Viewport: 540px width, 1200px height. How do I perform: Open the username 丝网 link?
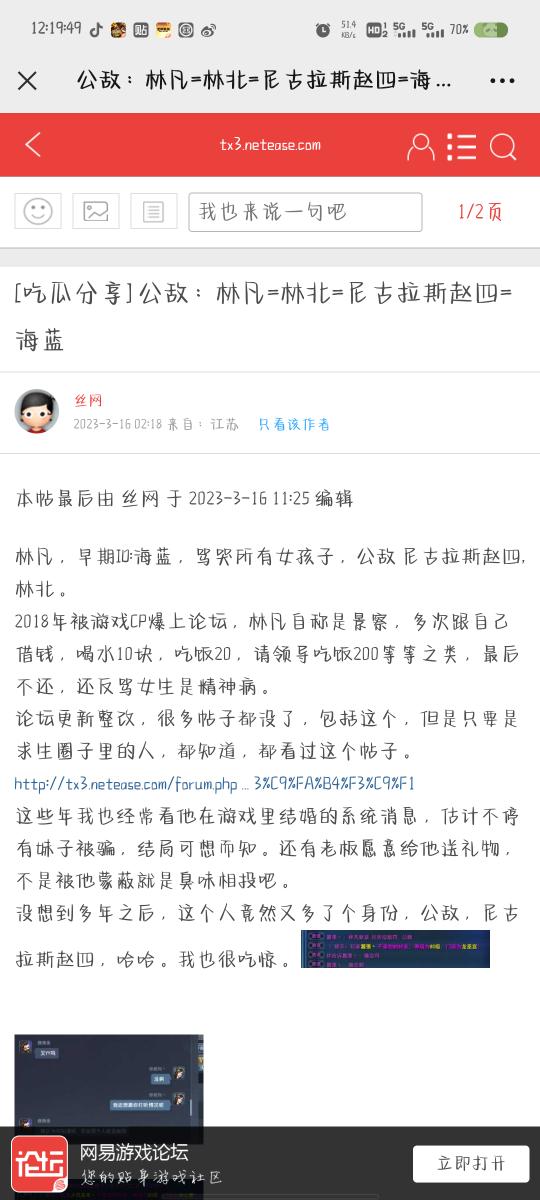(x=88, y=400)
